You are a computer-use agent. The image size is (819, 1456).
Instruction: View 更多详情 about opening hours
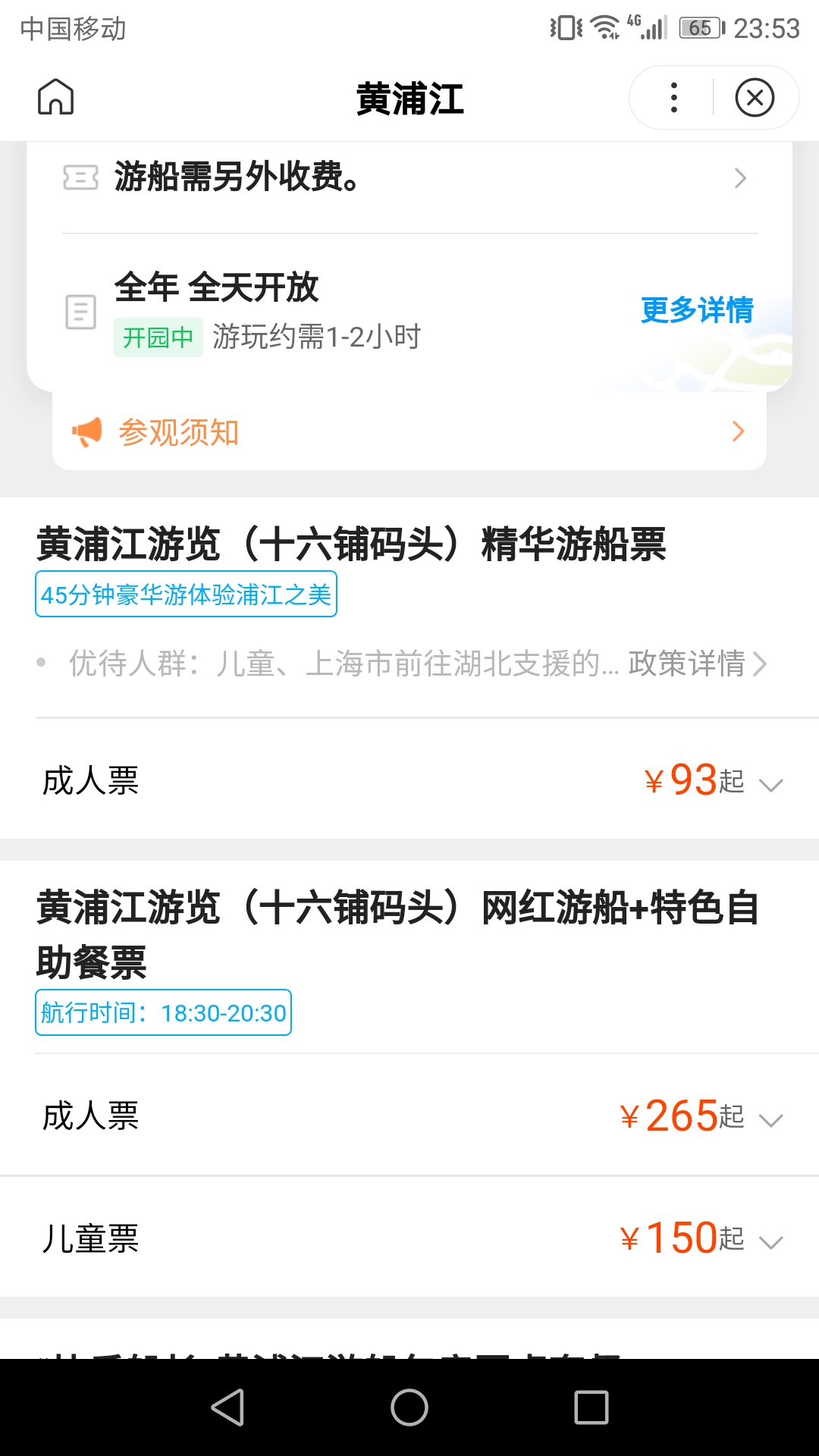(x=696, y=309)
